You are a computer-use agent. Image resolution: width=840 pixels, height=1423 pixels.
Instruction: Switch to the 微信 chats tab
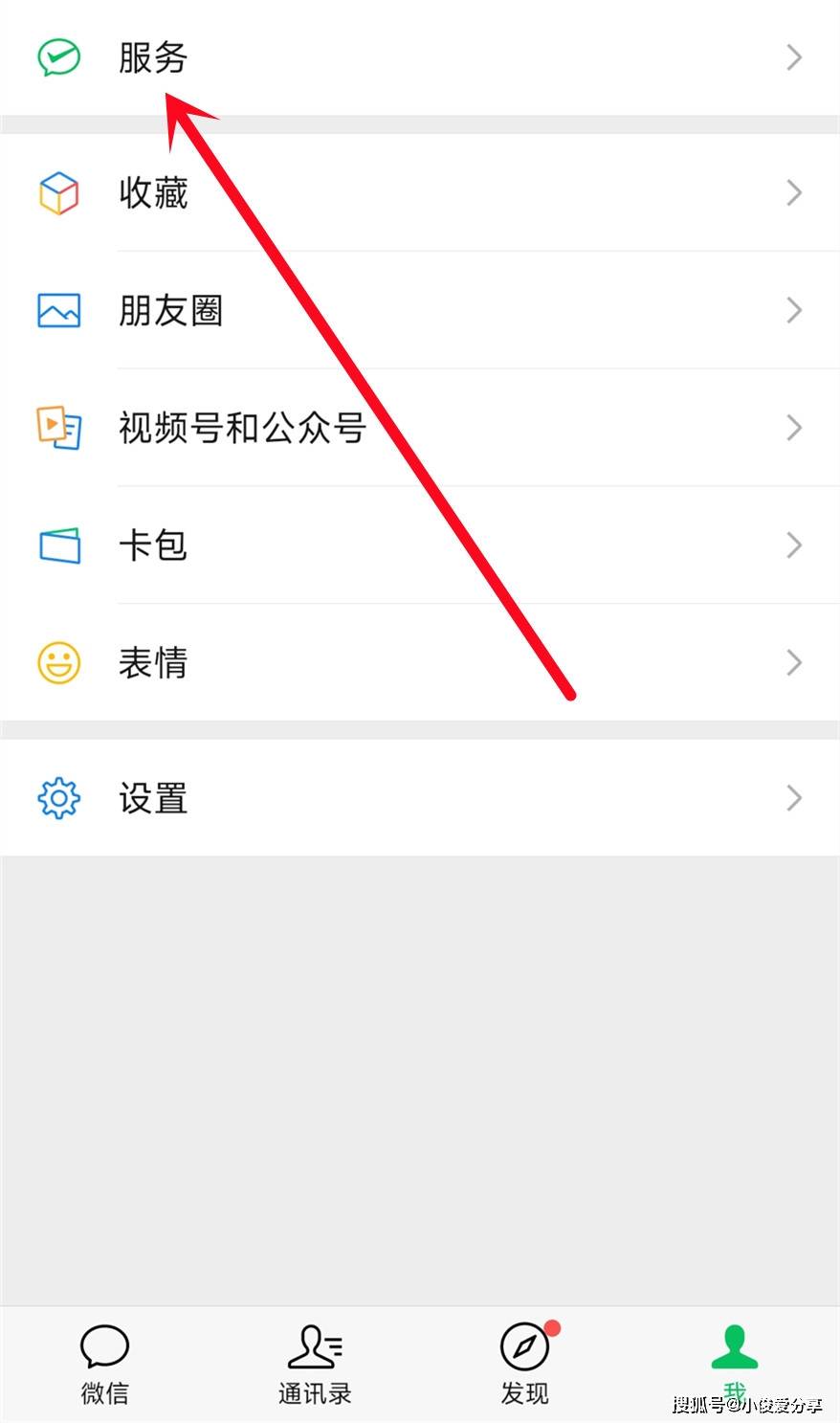[104, 1364]
